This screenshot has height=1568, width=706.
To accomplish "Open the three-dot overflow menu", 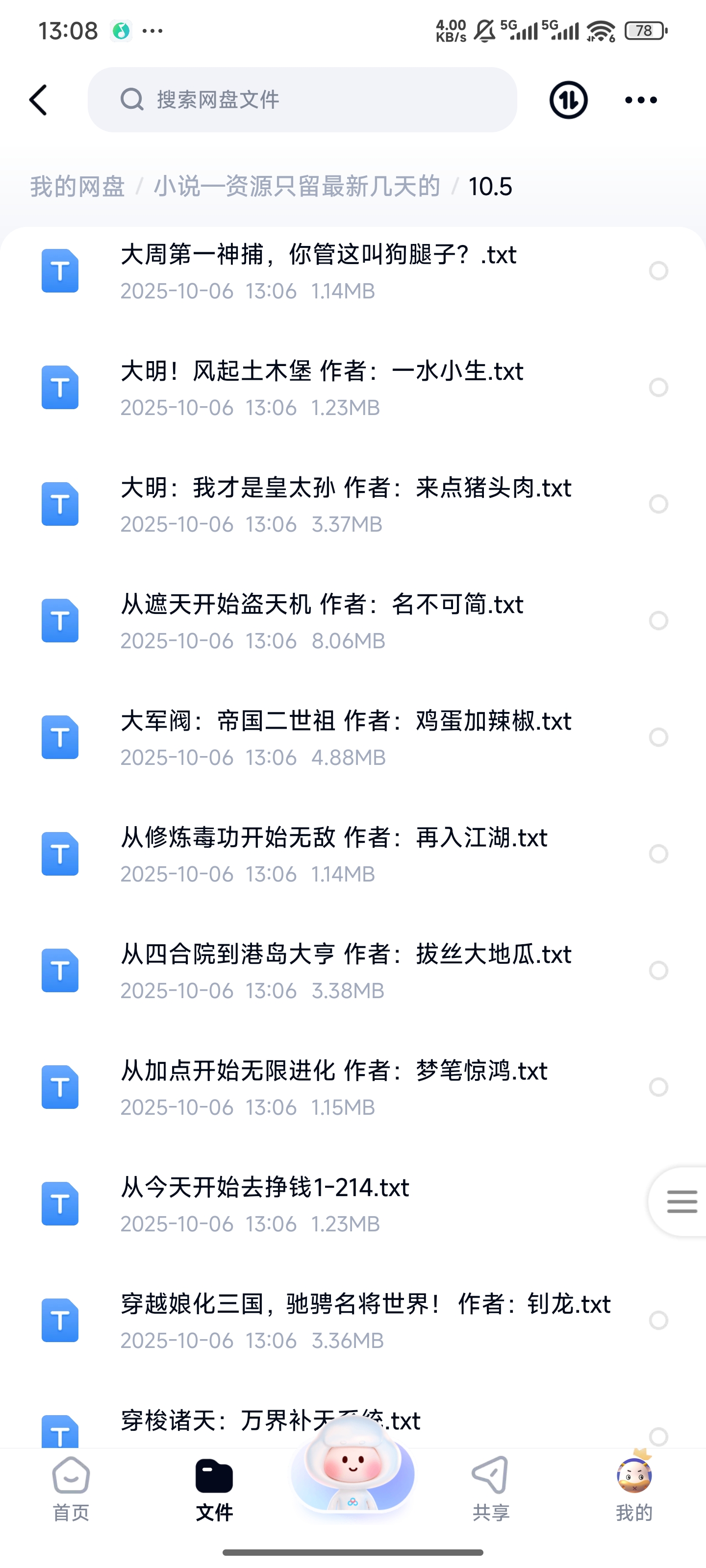I will [x=641, y=100].
